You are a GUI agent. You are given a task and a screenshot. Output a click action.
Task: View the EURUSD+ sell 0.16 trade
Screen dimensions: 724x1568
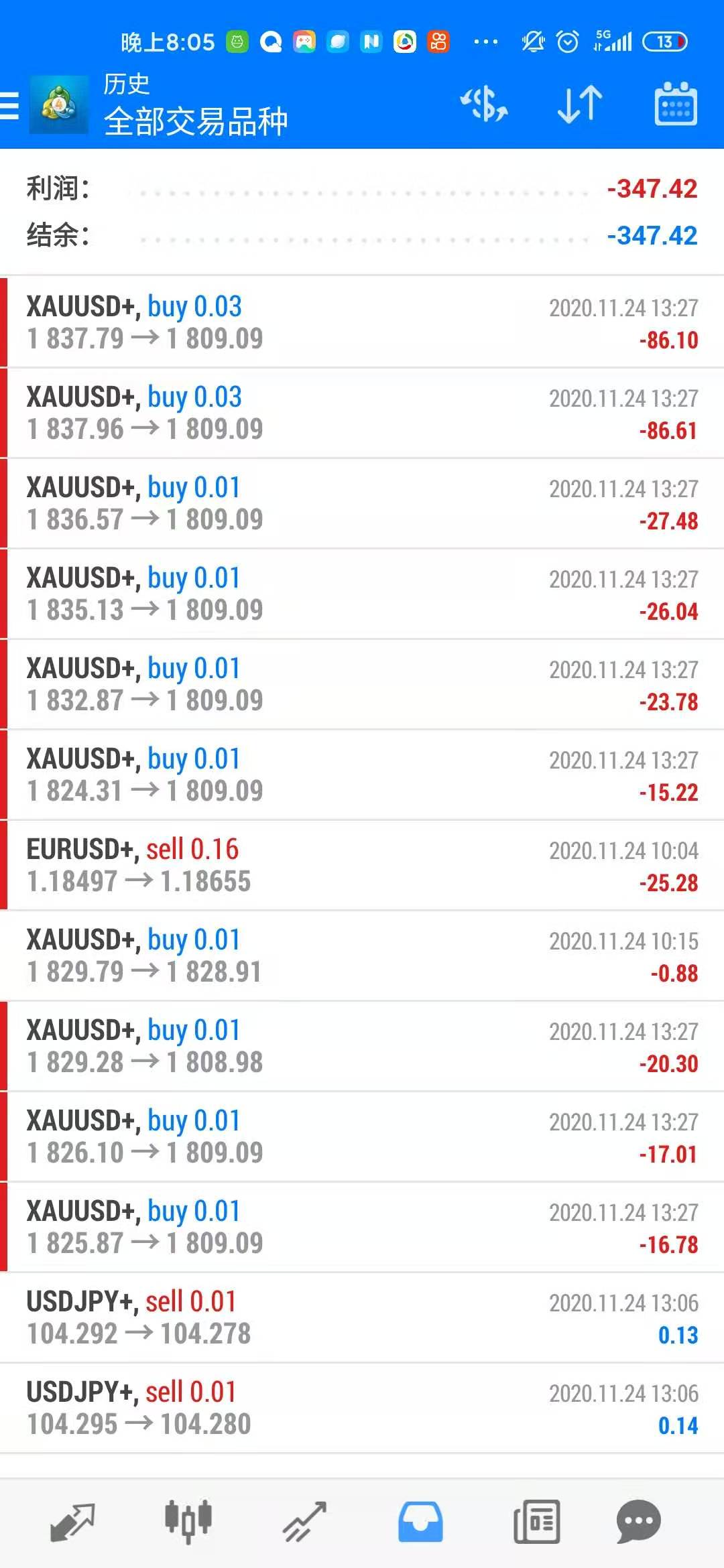tap(362, 865)
